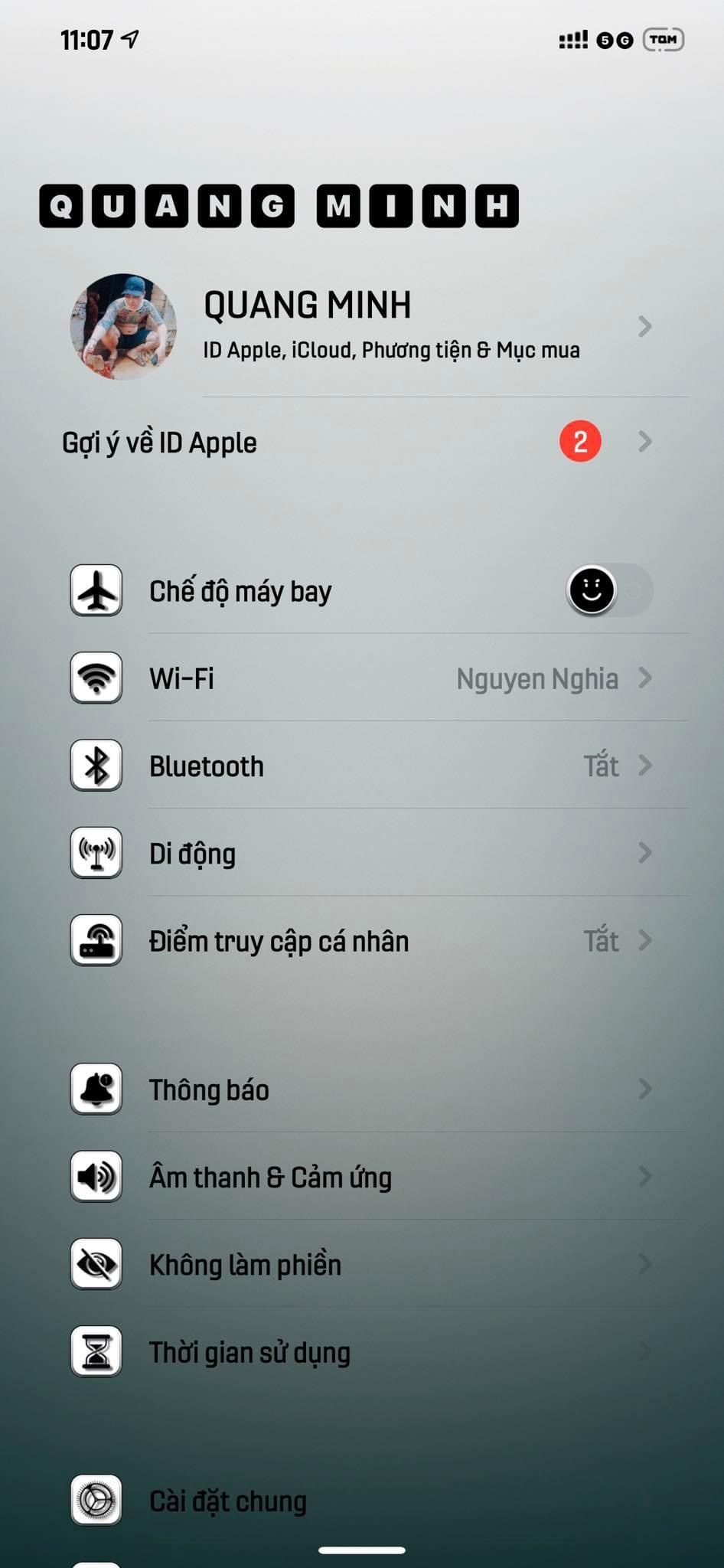Open Âm thanh & Cảm ứng
The width and height of the screenshot is (724, 1568).
click(361, 1177)
